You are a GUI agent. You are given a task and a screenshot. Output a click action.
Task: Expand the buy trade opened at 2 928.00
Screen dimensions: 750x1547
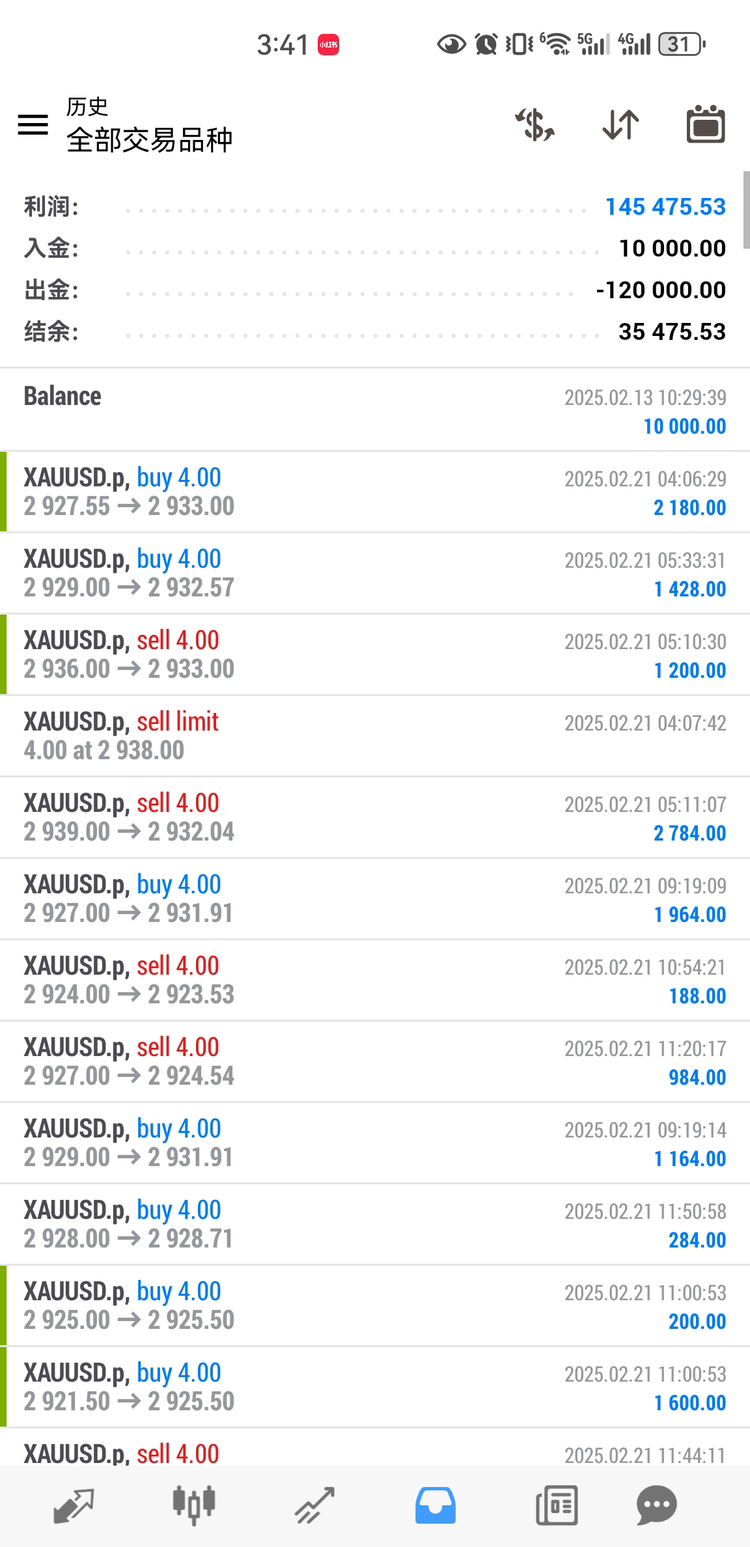pyautogui.click(x=375, y=1223)
